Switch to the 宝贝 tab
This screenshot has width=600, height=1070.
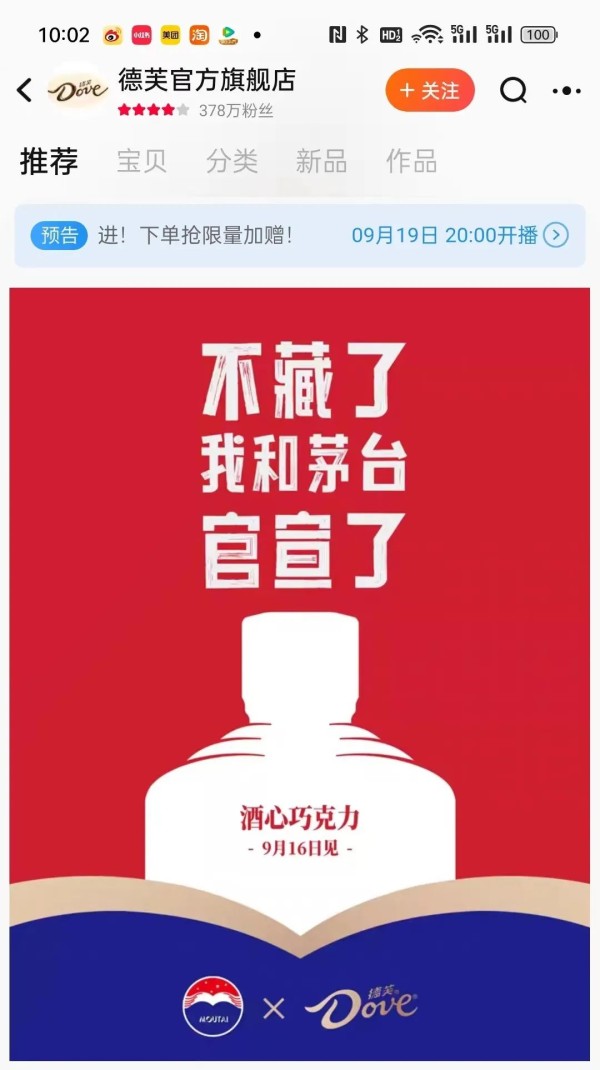pyautogui.click(x=141, y=161)
